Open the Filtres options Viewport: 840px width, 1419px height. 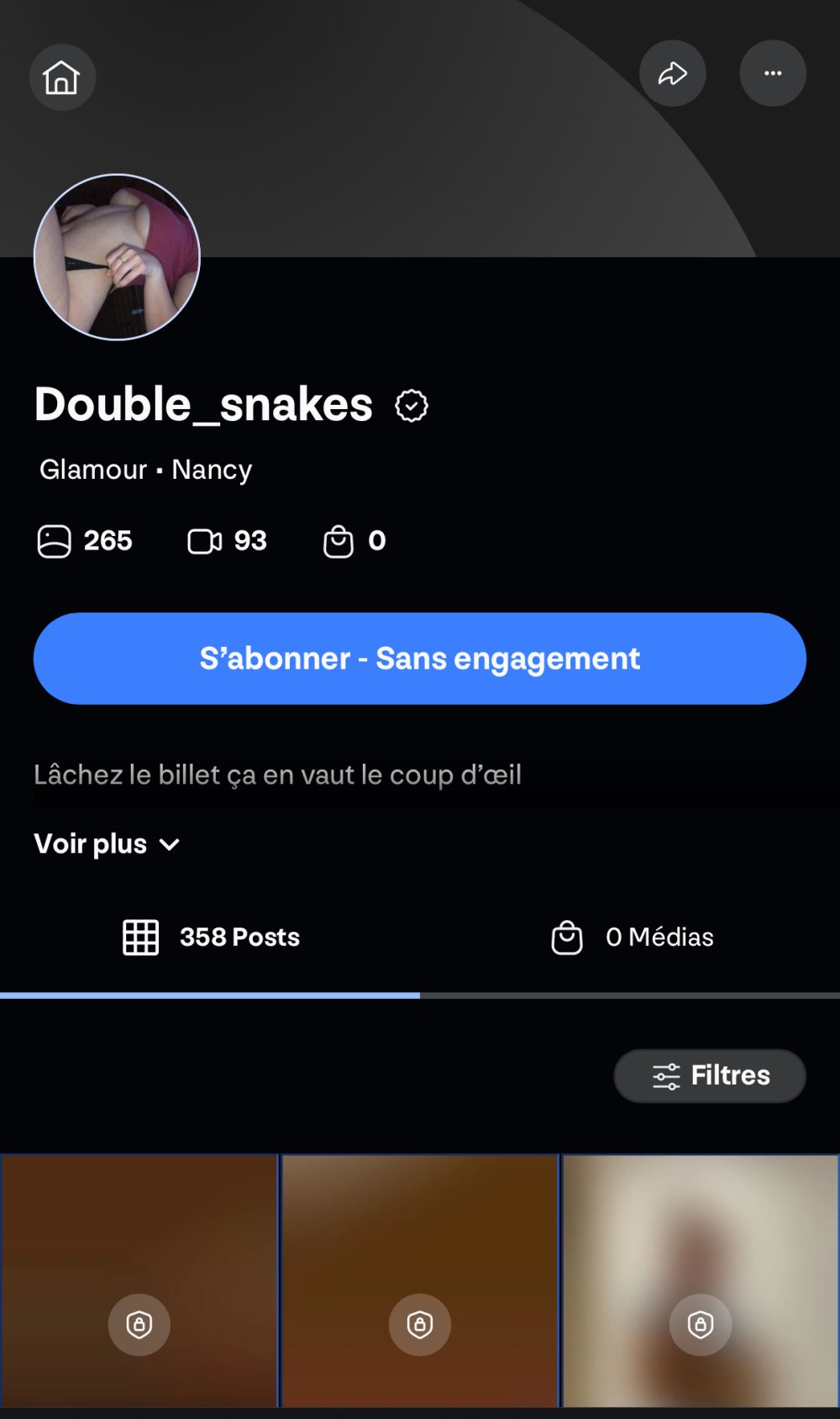tap(710, 1075)
